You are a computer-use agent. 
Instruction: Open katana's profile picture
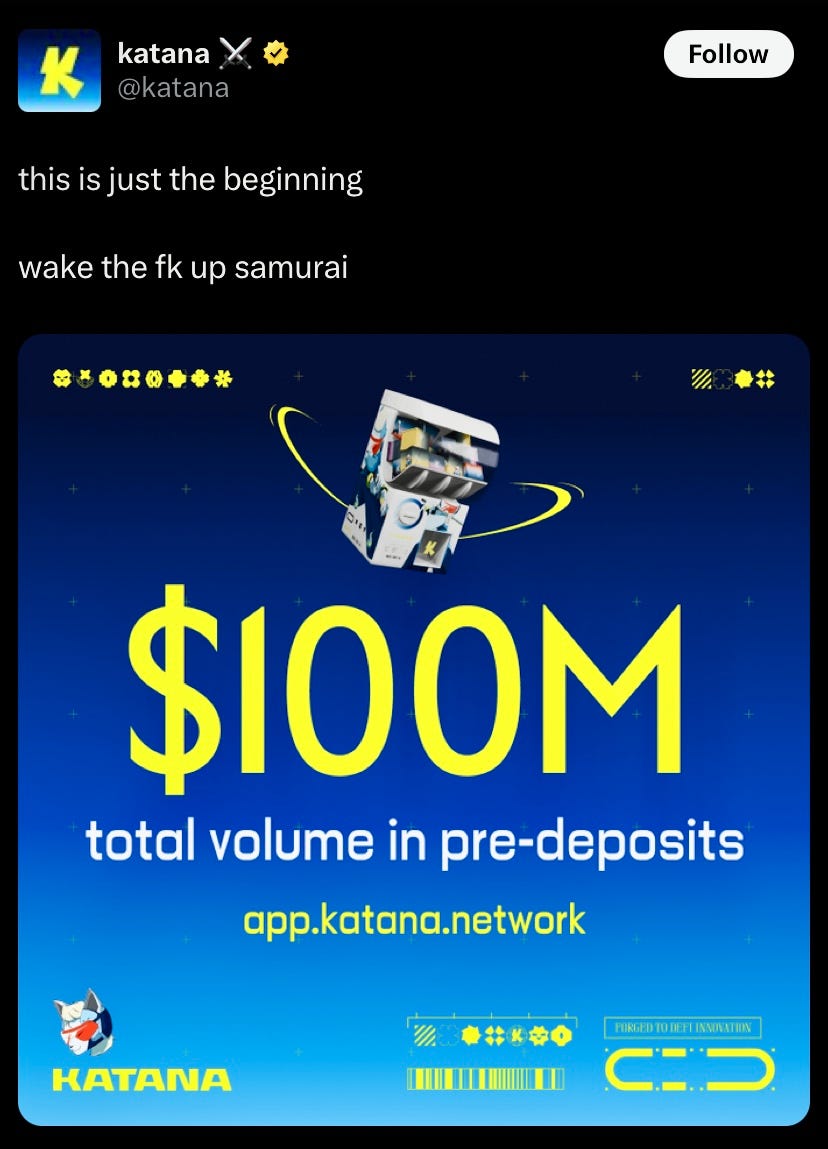[59, 70]
